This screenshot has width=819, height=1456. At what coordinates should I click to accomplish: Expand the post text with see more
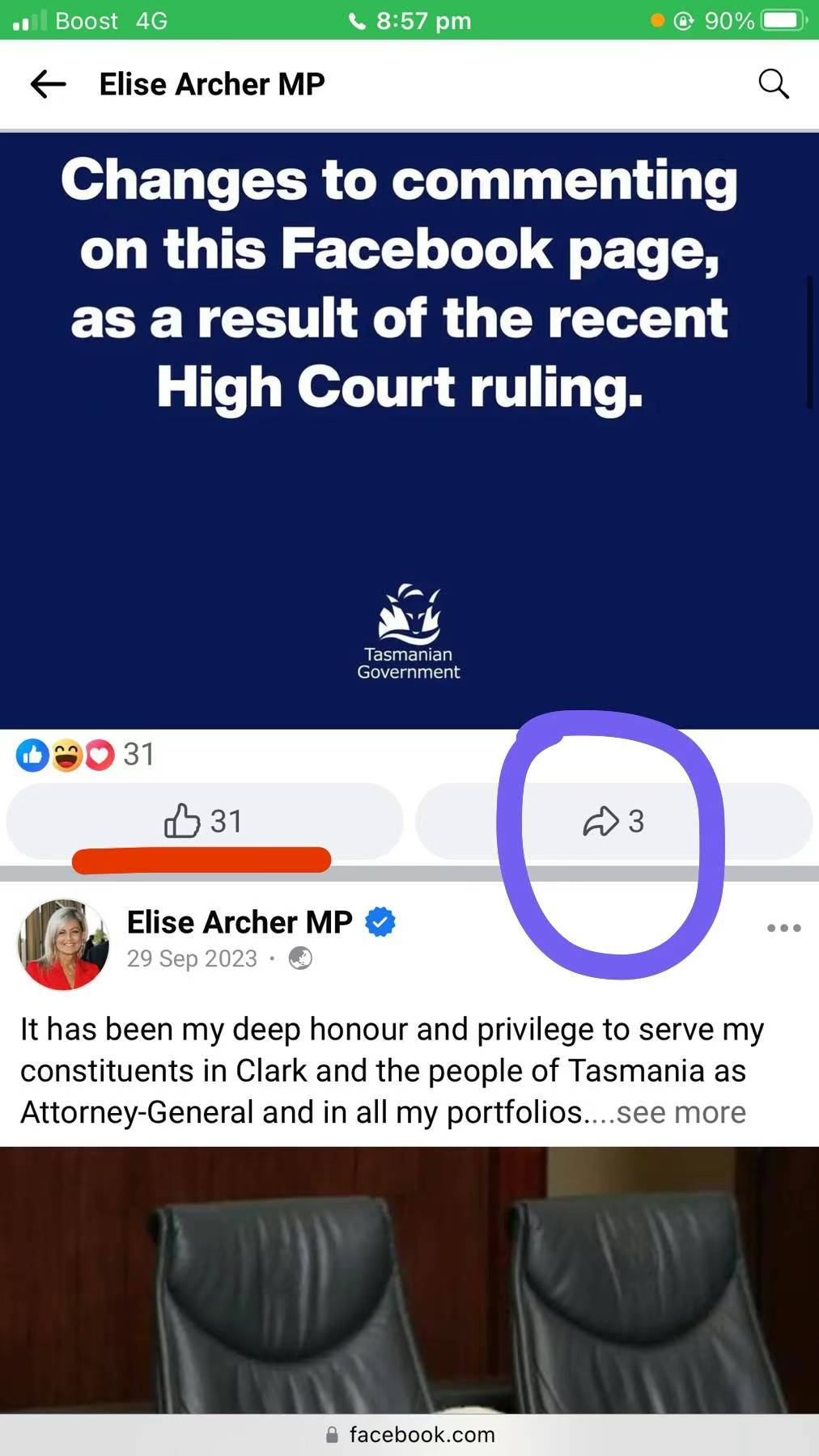(x=681, y=1113)
